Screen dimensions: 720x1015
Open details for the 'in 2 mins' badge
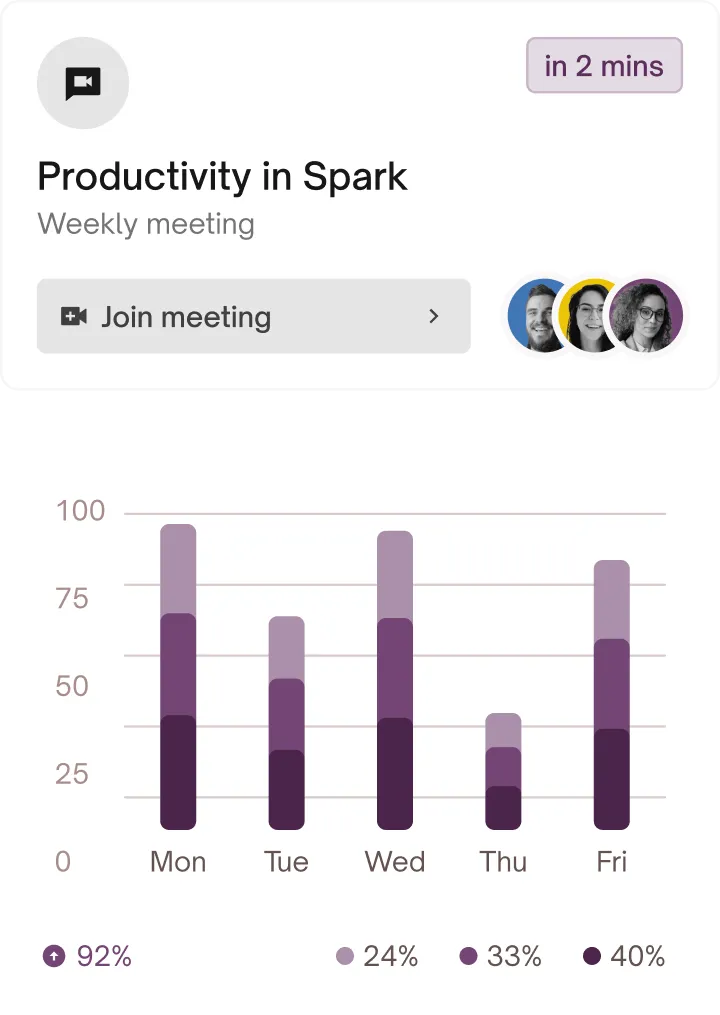click(x=604, y=65)
